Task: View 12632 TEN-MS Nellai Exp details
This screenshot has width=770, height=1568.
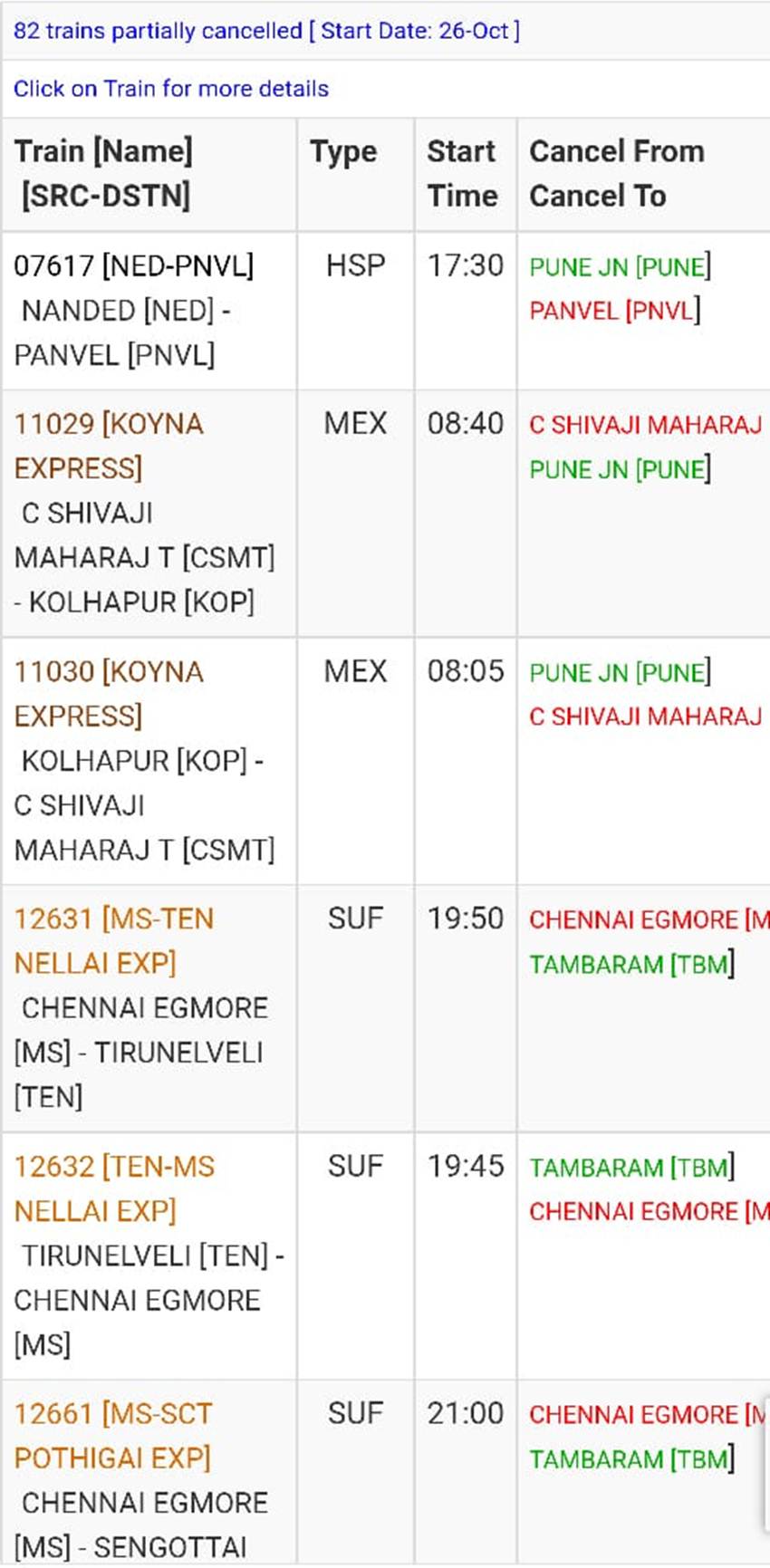Action: (x=114, y=1188)
